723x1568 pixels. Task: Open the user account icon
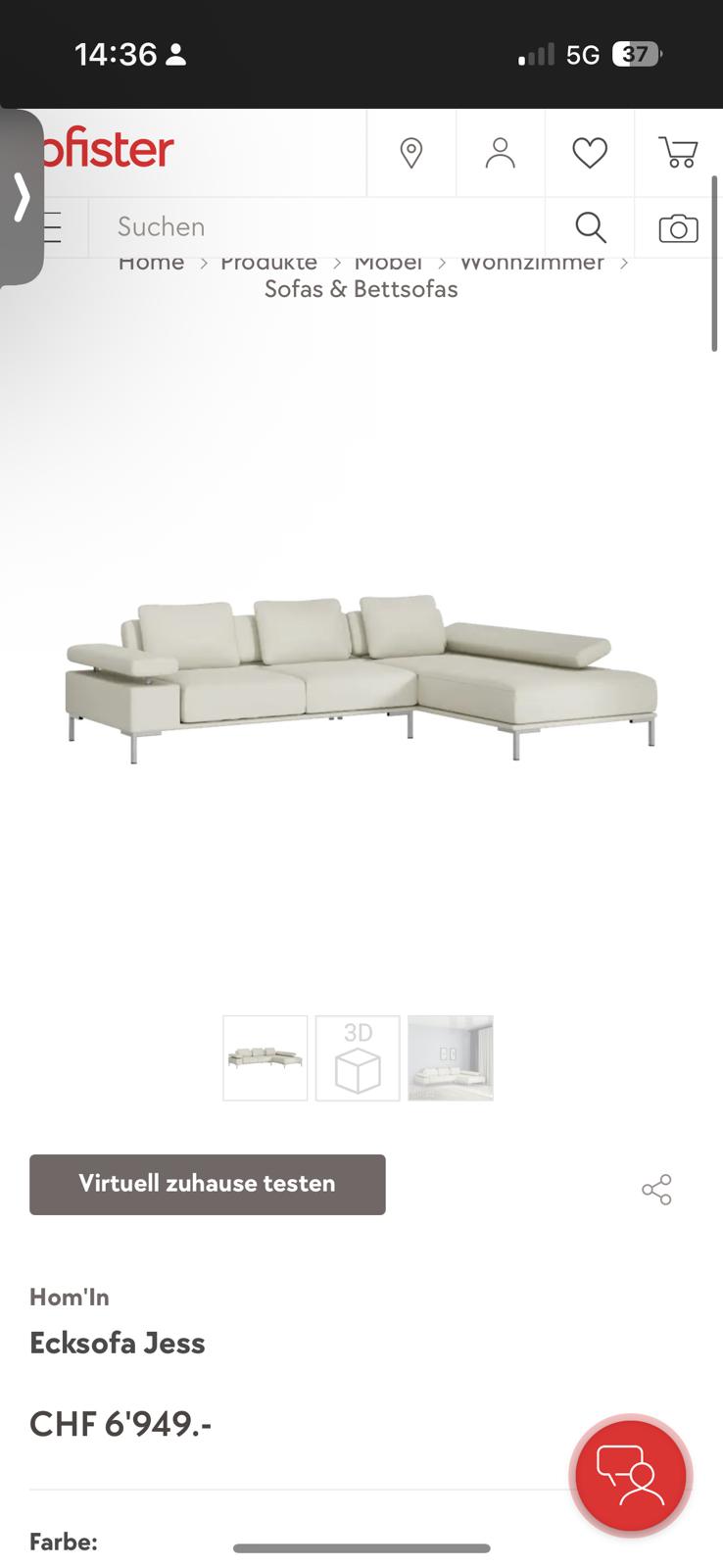[x=501, y=153]
